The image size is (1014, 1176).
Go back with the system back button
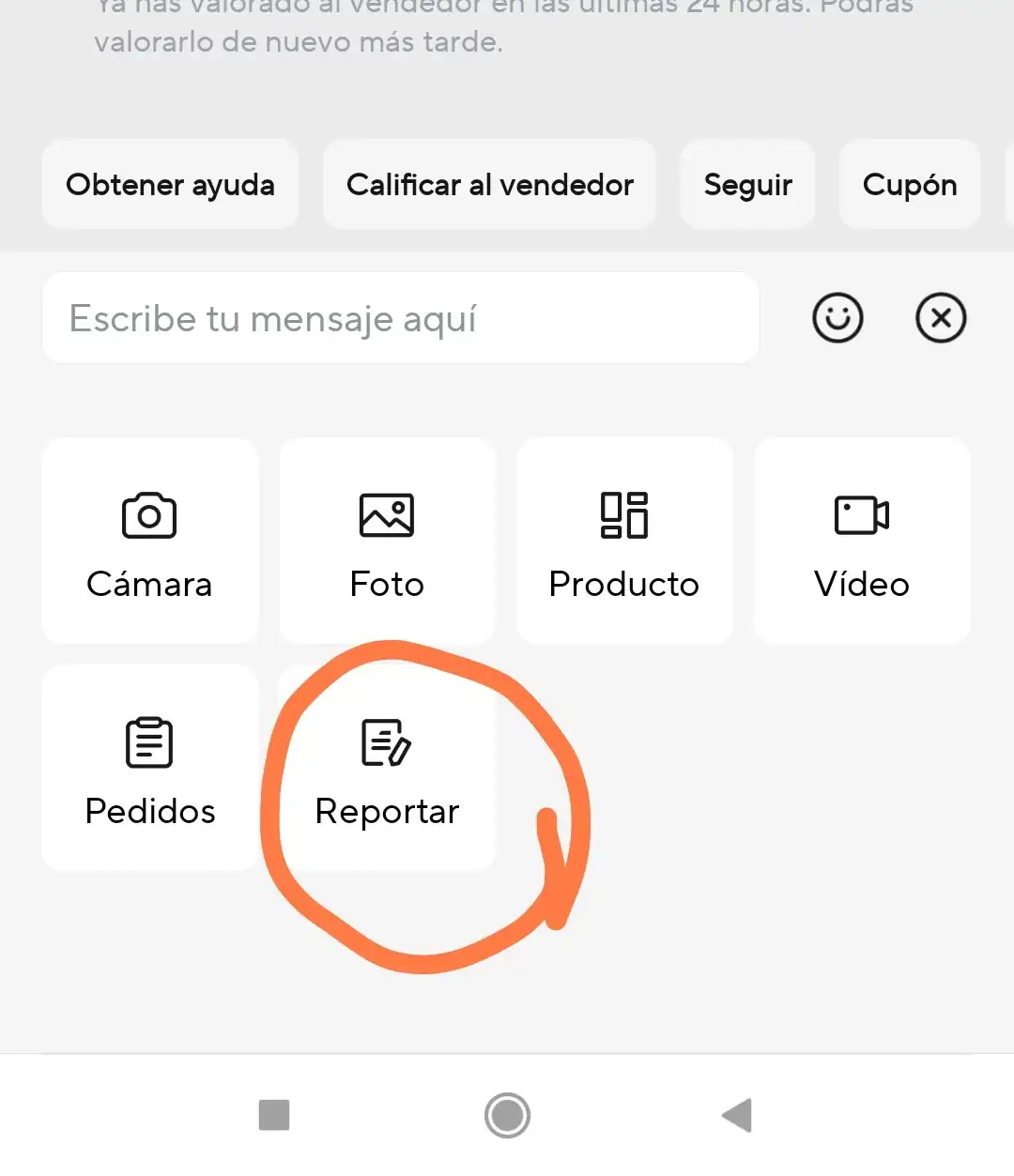(737, 1115)
